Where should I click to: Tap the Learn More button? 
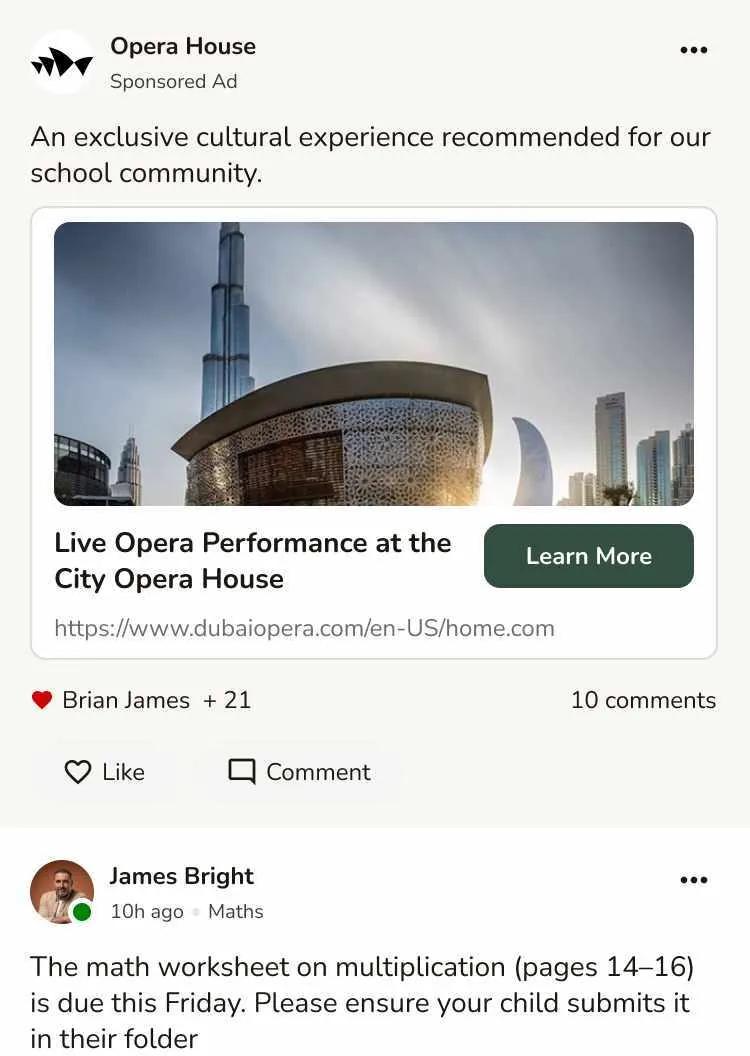tap(588, 556)
